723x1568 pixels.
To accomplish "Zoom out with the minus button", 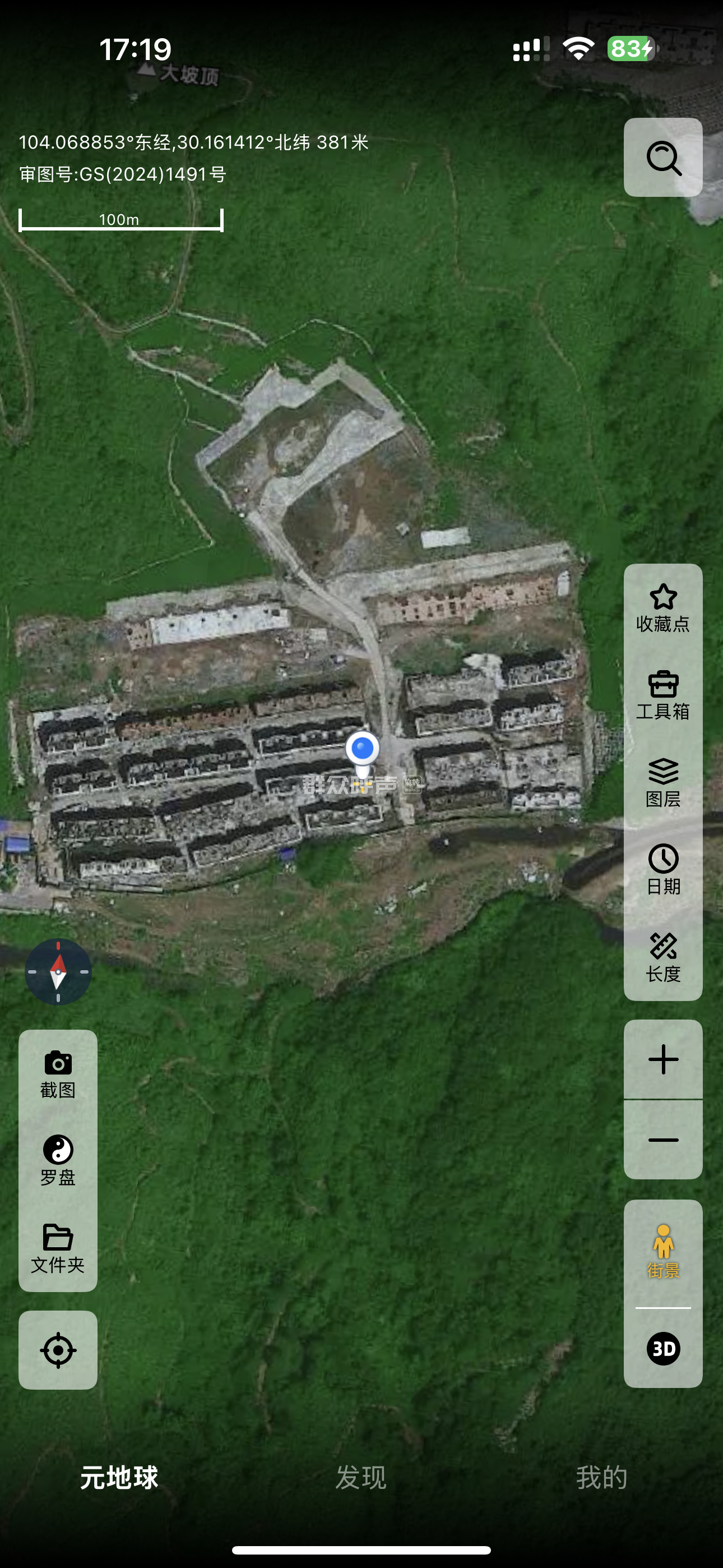I will click(x=662, y=1140).
